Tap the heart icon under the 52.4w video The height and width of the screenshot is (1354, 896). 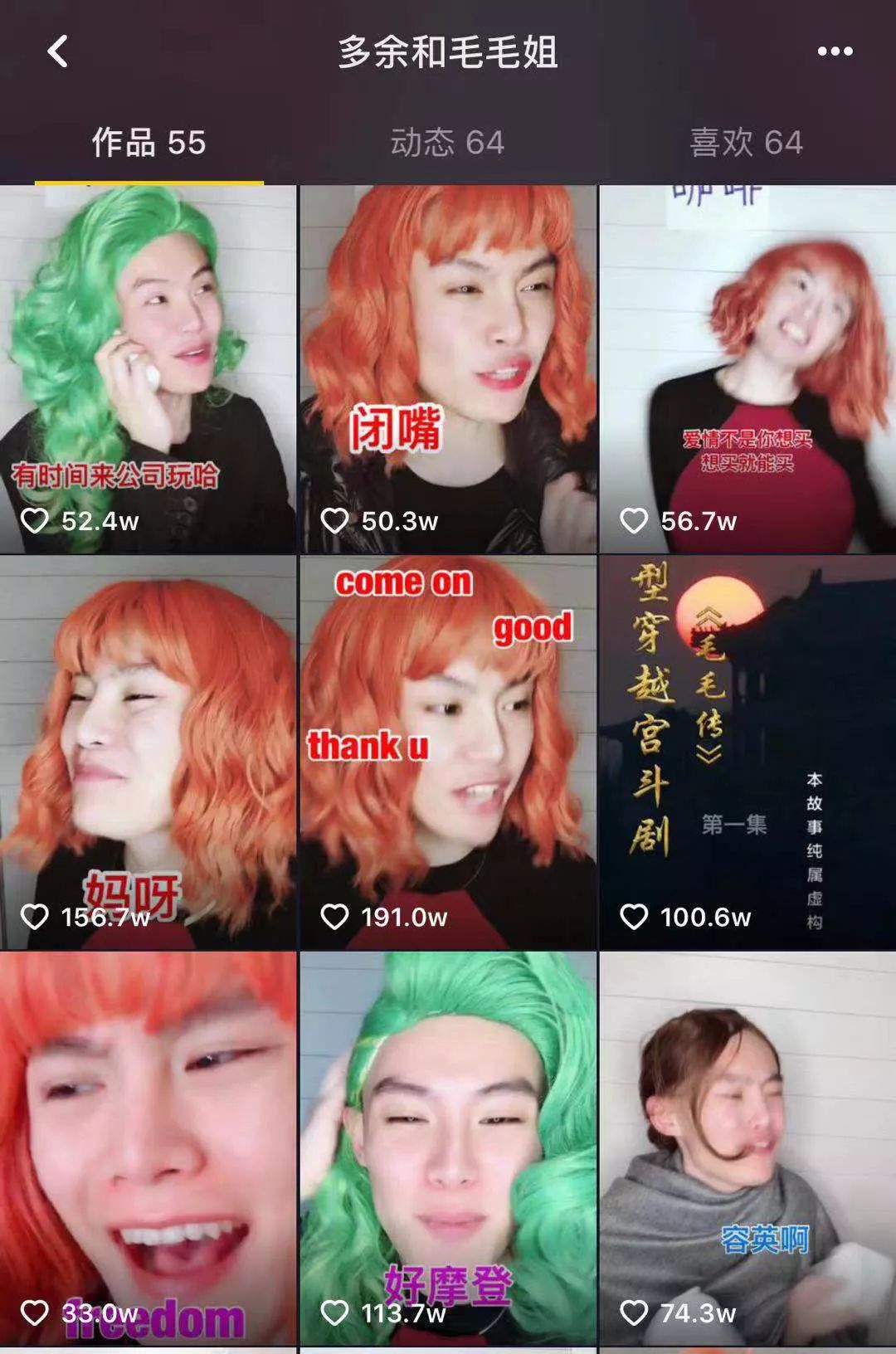(35, 521)
